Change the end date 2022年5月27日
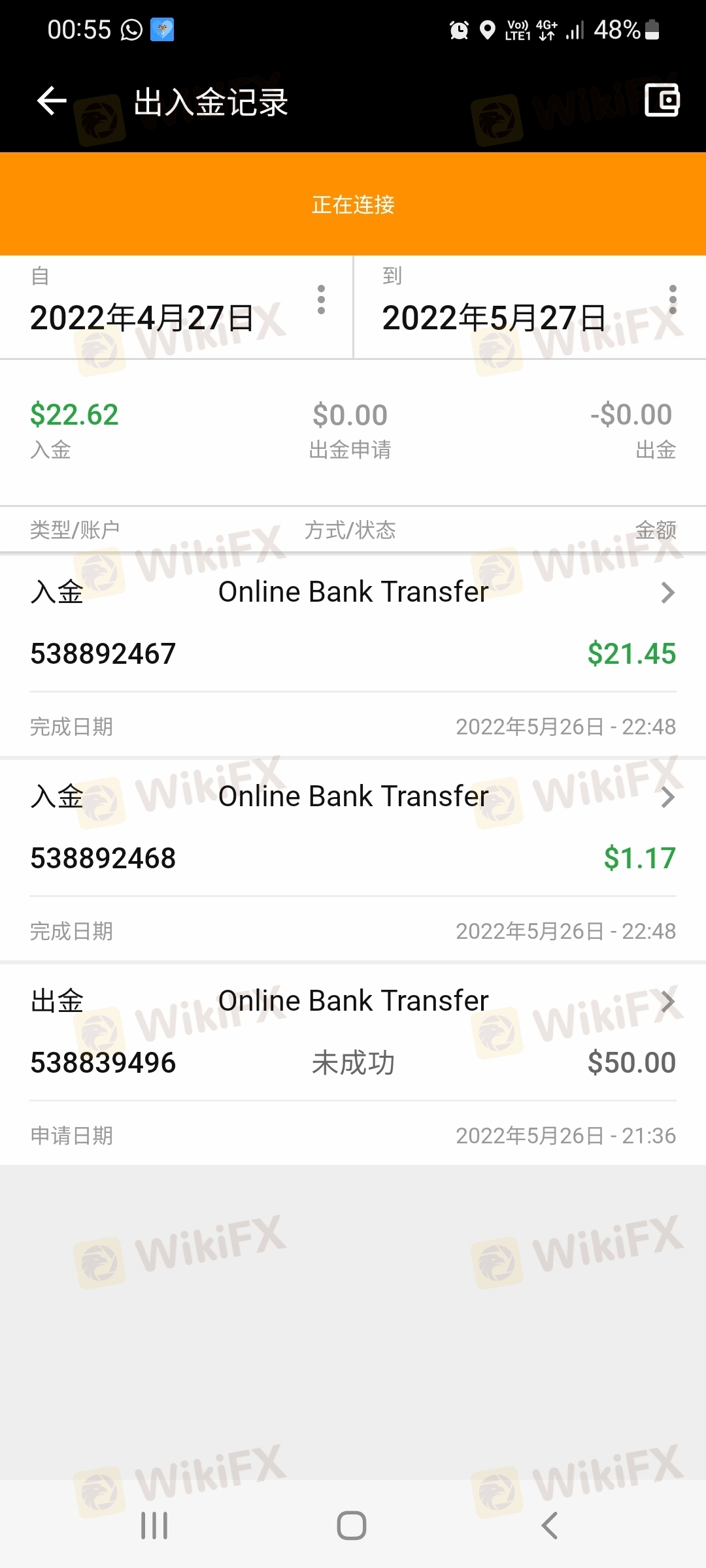706x1568 pixels. point(530,306)
